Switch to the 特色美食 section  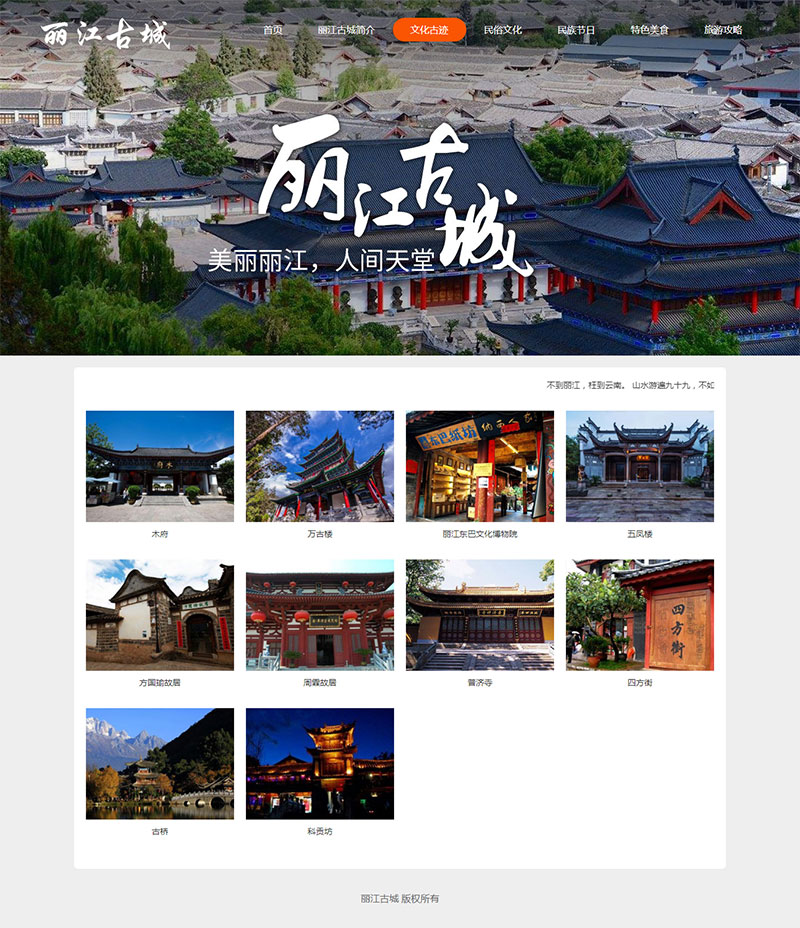[x=649, y=30]
